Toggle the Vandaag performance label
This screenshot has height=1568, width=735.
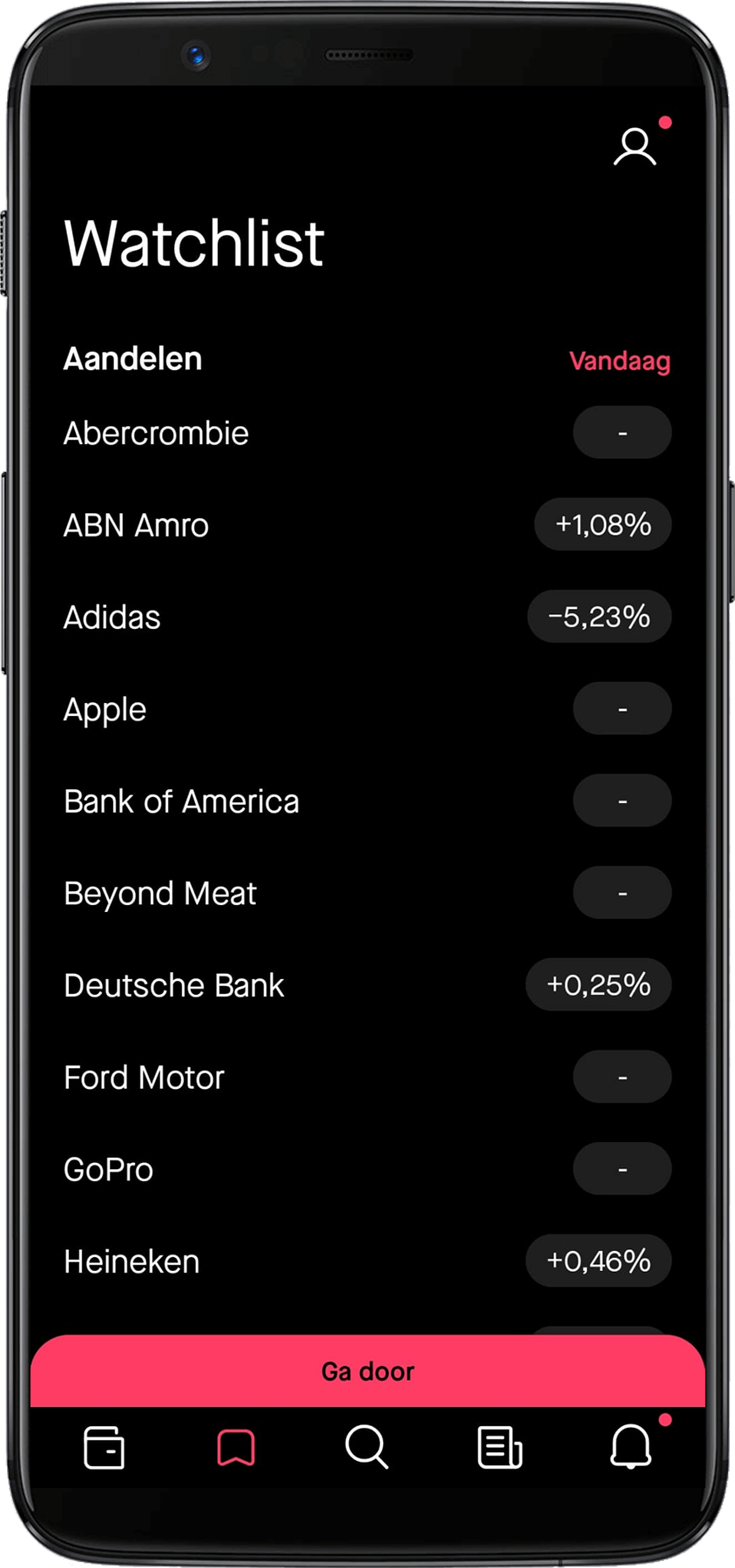(x=620, y=362)
